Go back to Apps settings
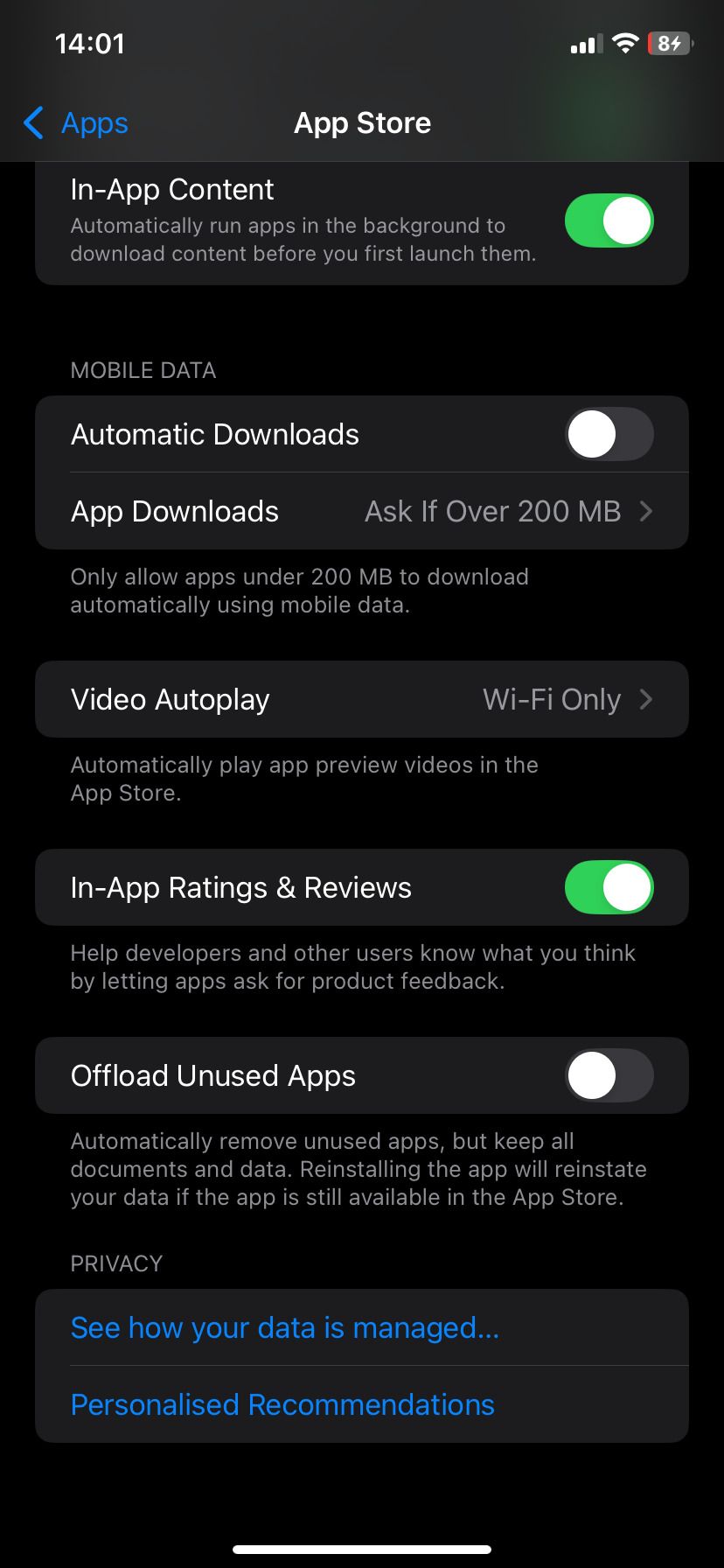The width and height of the screenshot is (724, 1568). point(77,123)
